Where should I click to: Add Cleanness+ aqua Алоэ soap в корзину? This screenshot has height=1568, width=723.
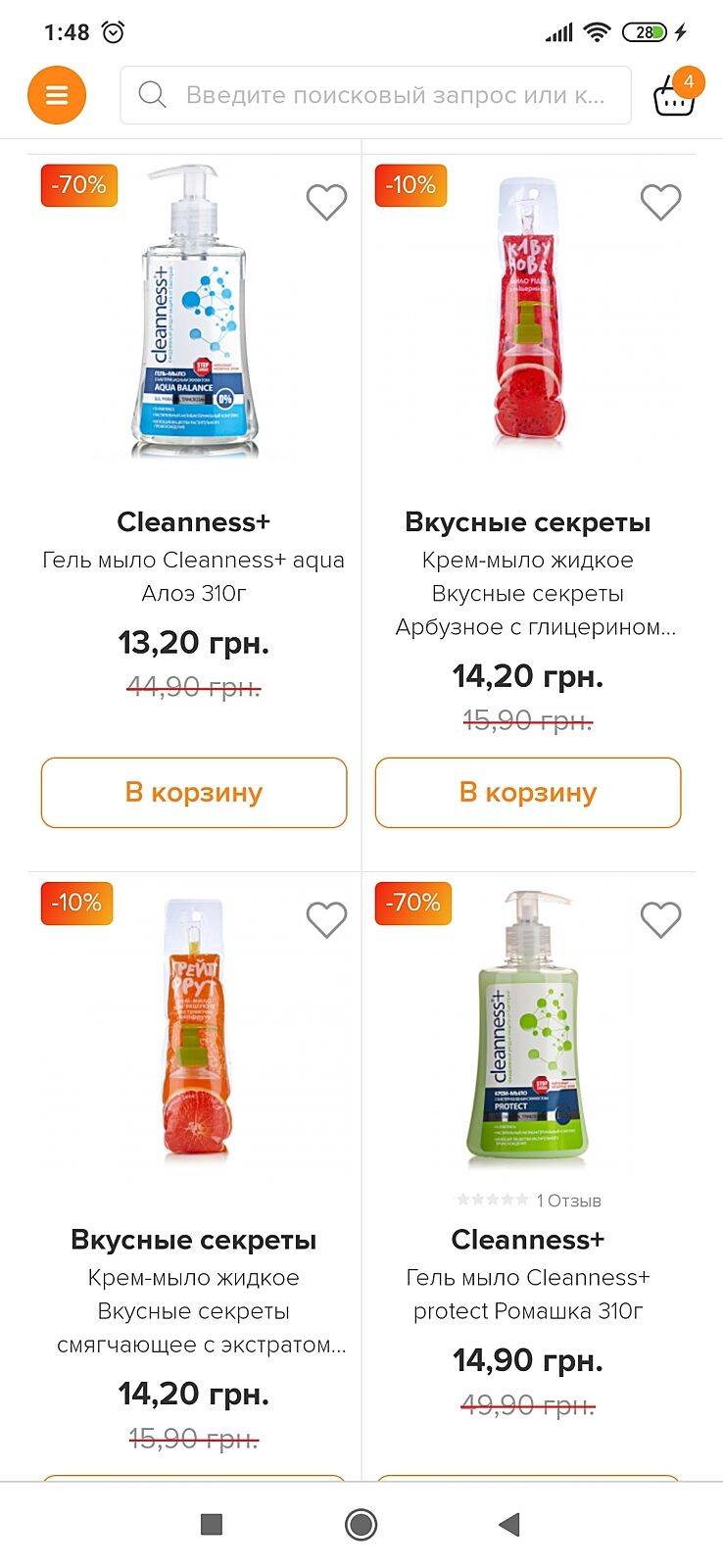coord(194,792)
